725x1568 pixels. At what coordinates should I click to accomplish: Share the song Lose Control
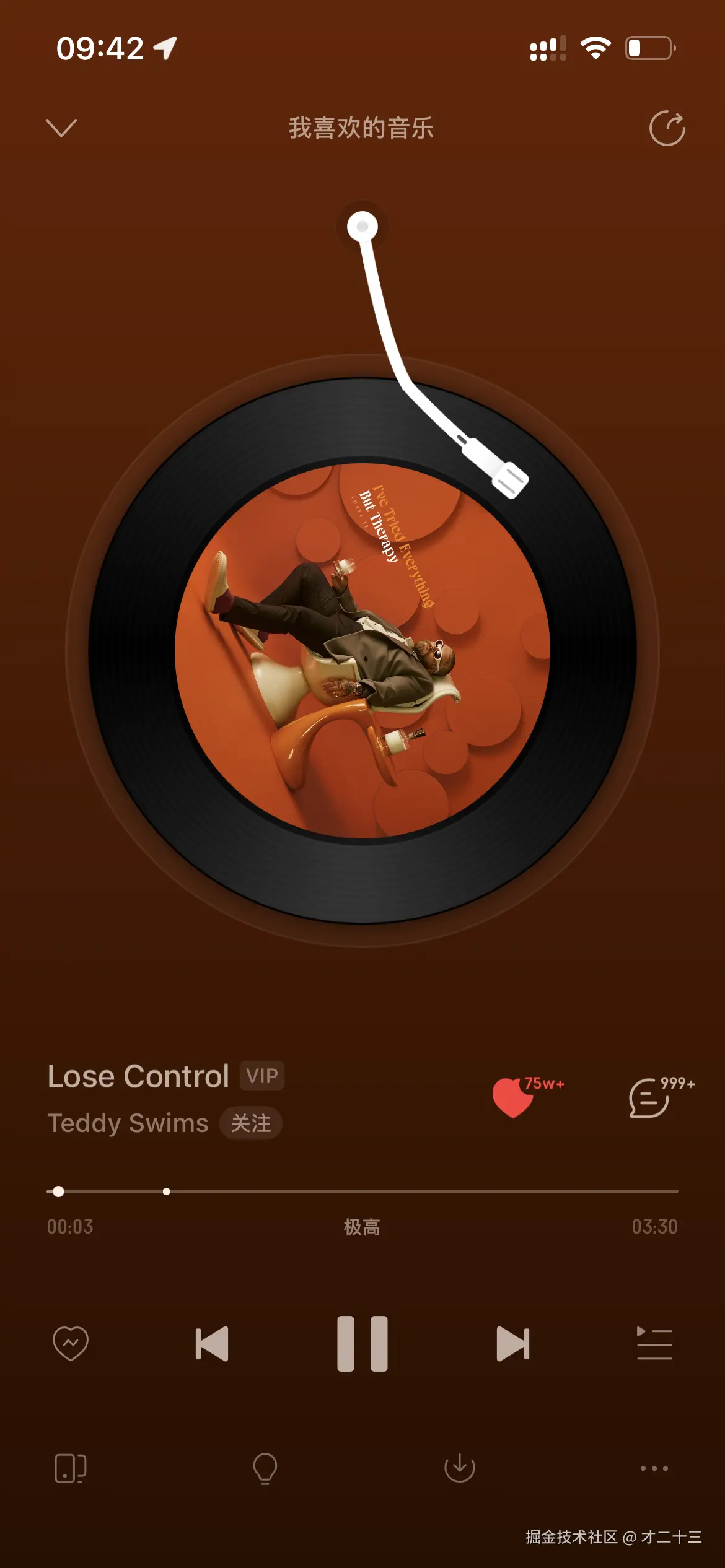[667, 129]
